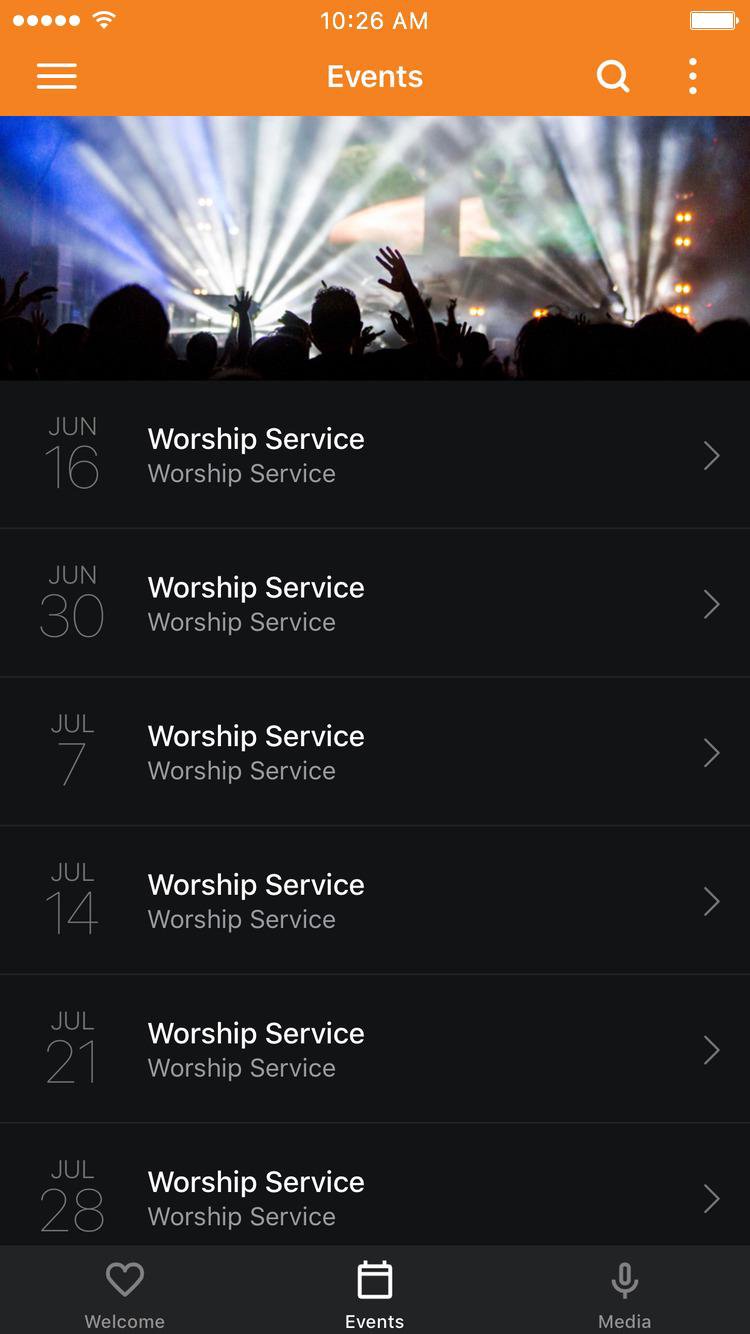Open the hamburger drawer menu
Screen dimensions: 750x1334
coord(57,77)
